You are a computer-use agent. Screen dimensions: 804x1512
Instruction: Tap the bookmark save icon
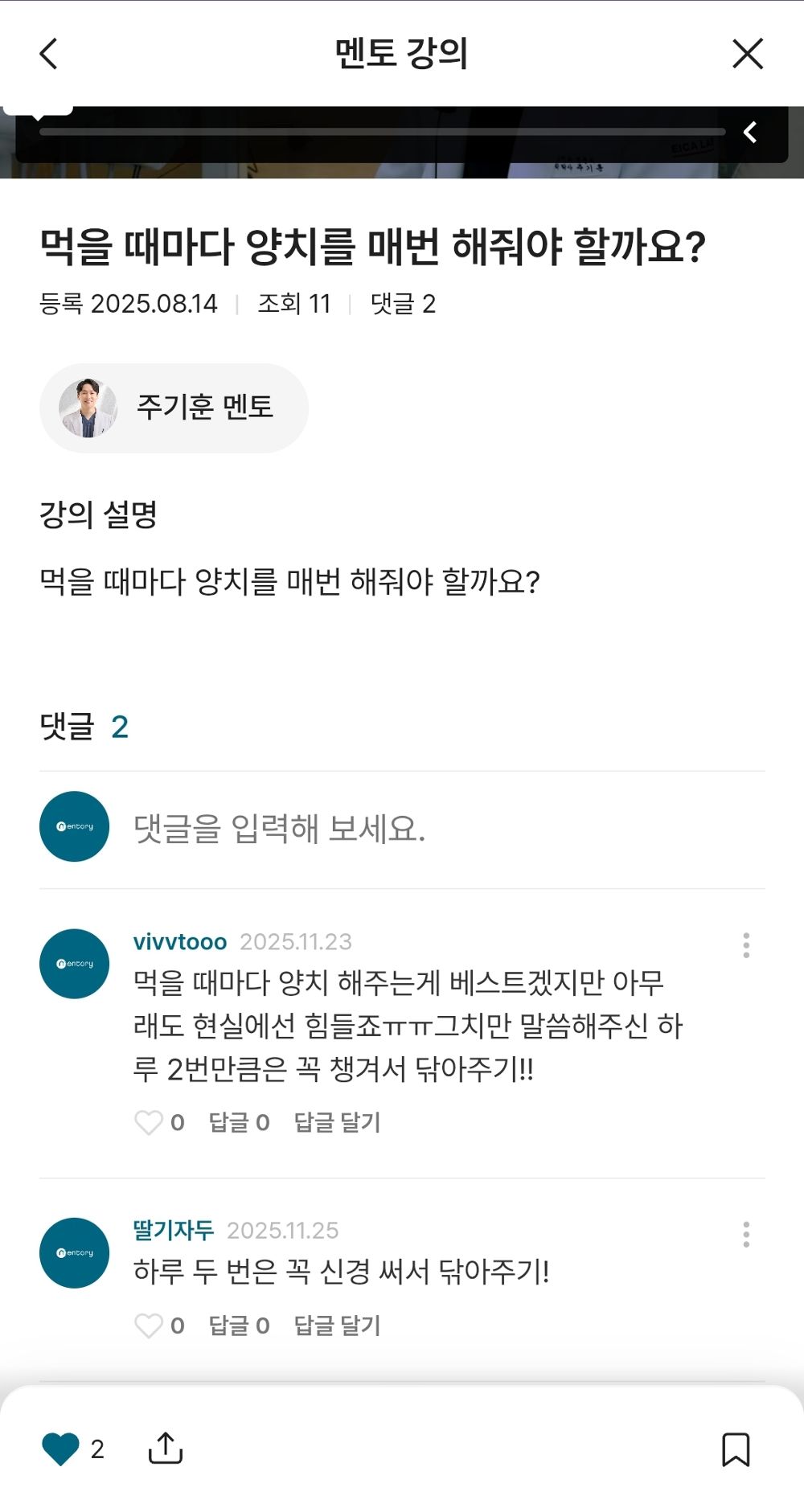[735, 1449]
